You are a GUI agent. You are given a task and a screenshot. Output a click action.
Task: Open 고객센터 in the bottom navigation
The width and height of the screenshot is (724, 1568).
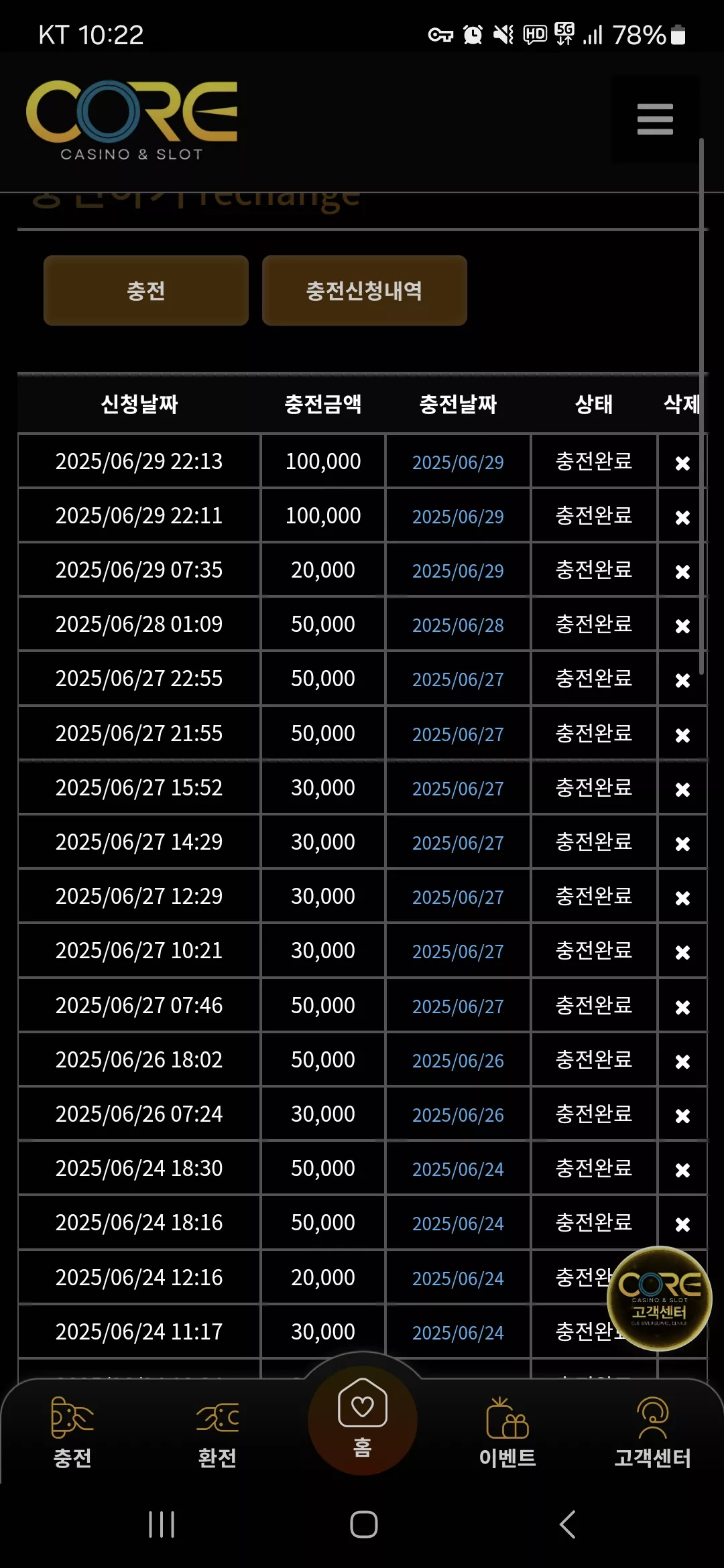pos(652,1432)
